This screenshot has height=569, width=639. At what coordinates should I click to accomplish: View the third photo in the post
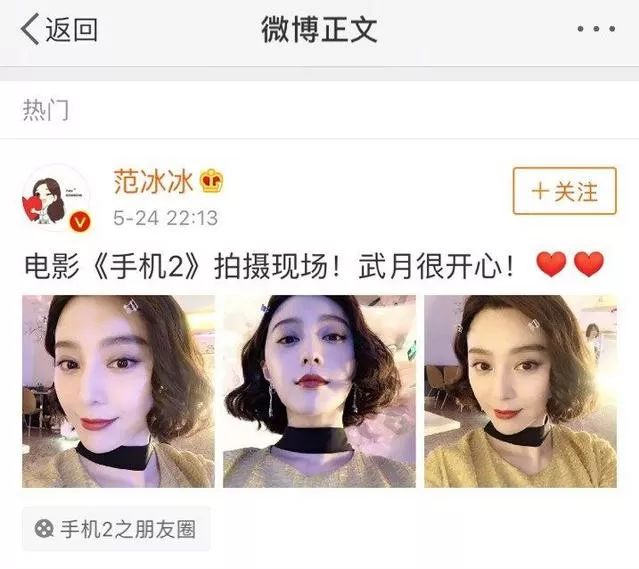(520, 391)
